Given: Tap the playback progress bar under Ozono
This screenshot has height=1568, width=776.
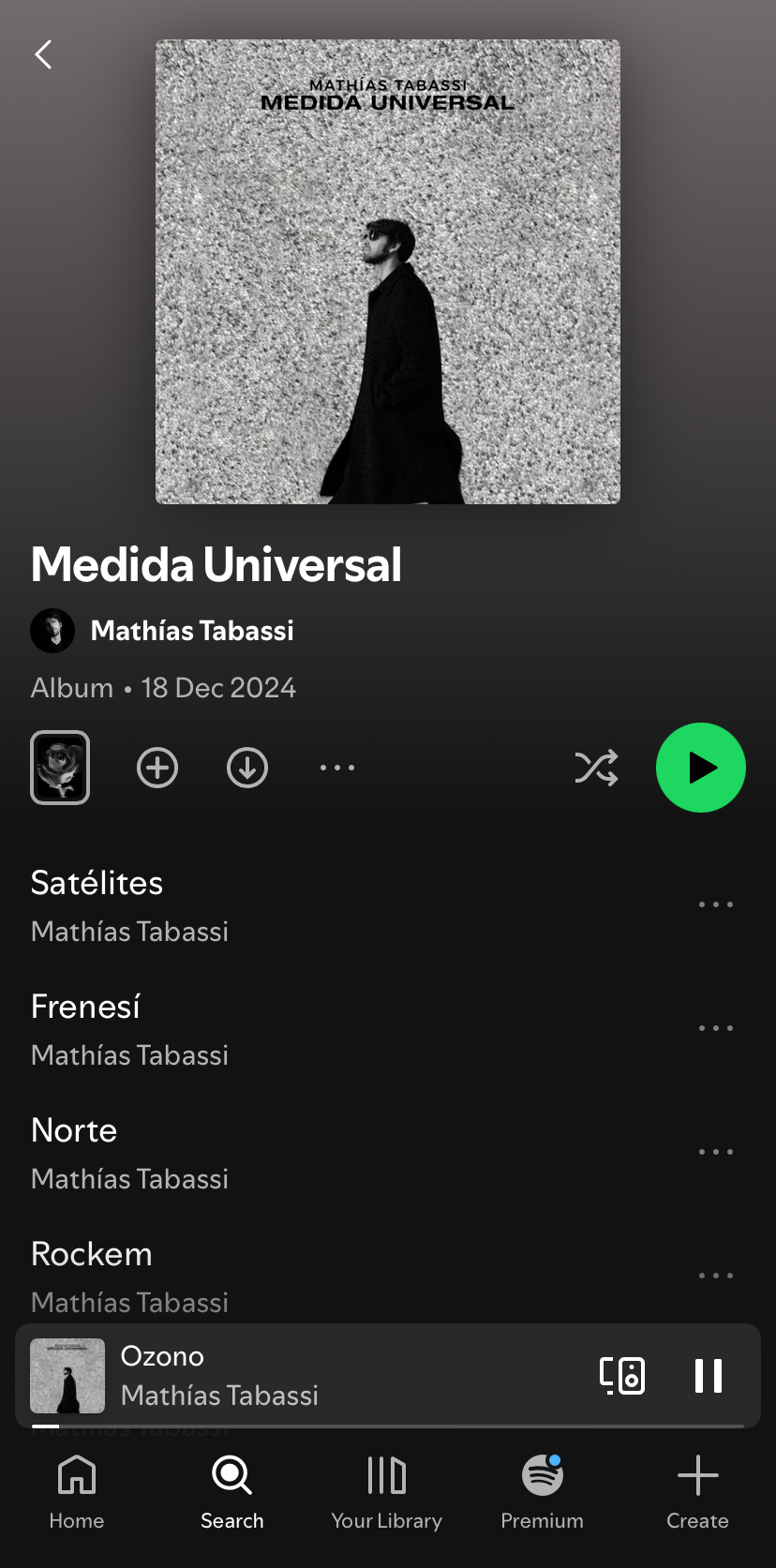Looking at the screenshot, I should coord(387,1423).
